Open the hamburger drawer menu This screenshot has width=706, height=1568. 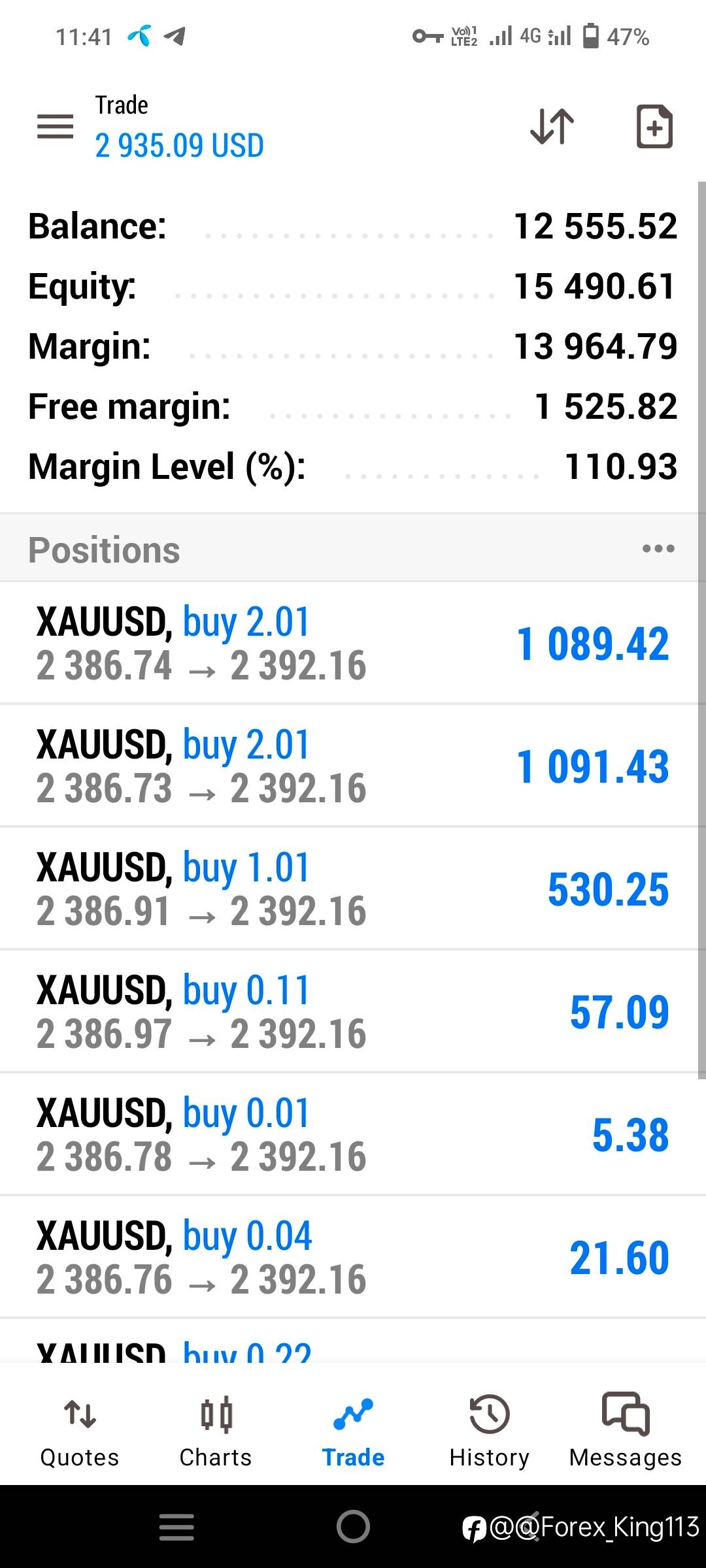point(55,126)
